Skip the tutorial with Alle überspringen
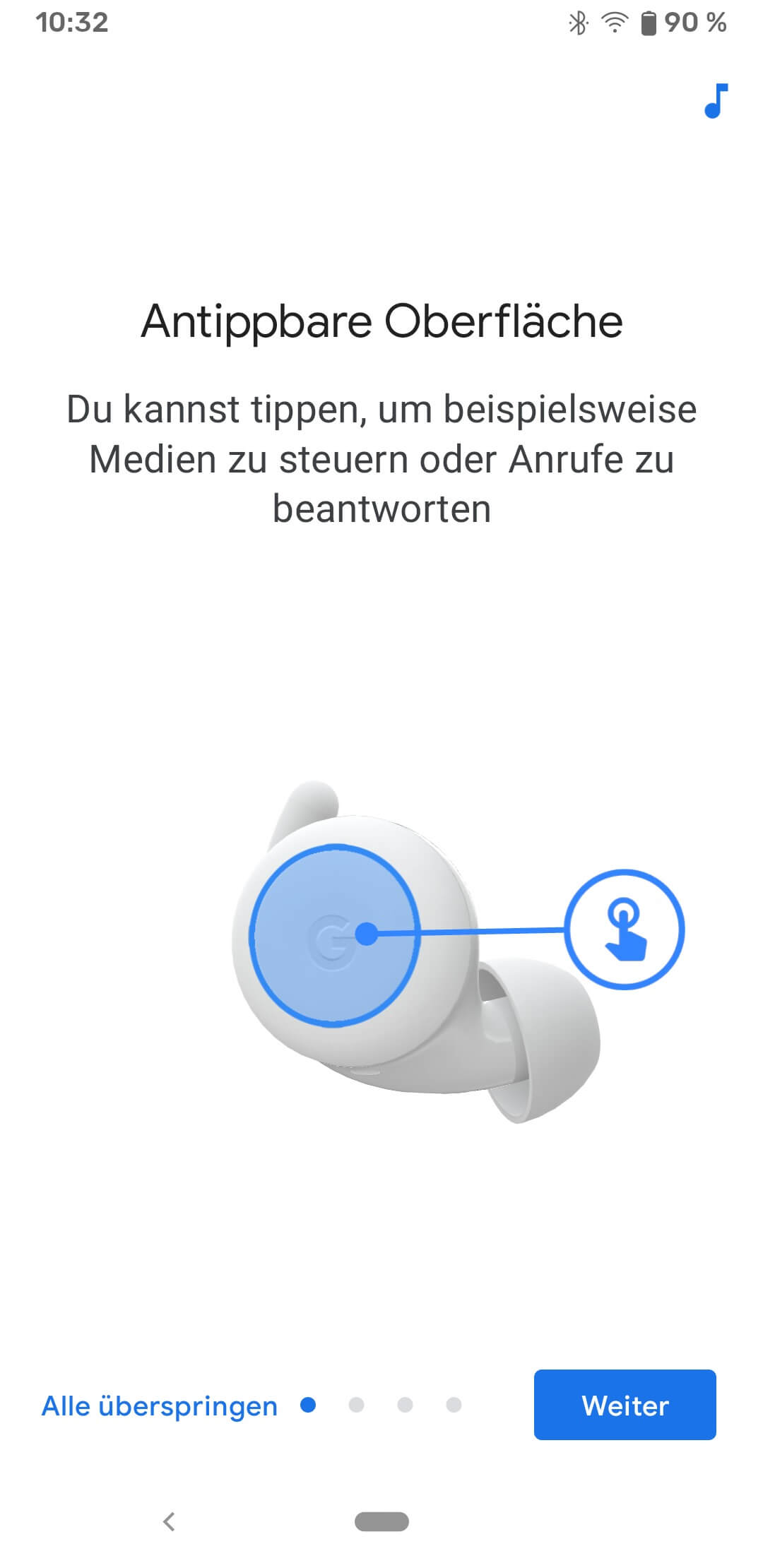The width and height of the screenshot is (763, 1568). [x=160, y=1406]
